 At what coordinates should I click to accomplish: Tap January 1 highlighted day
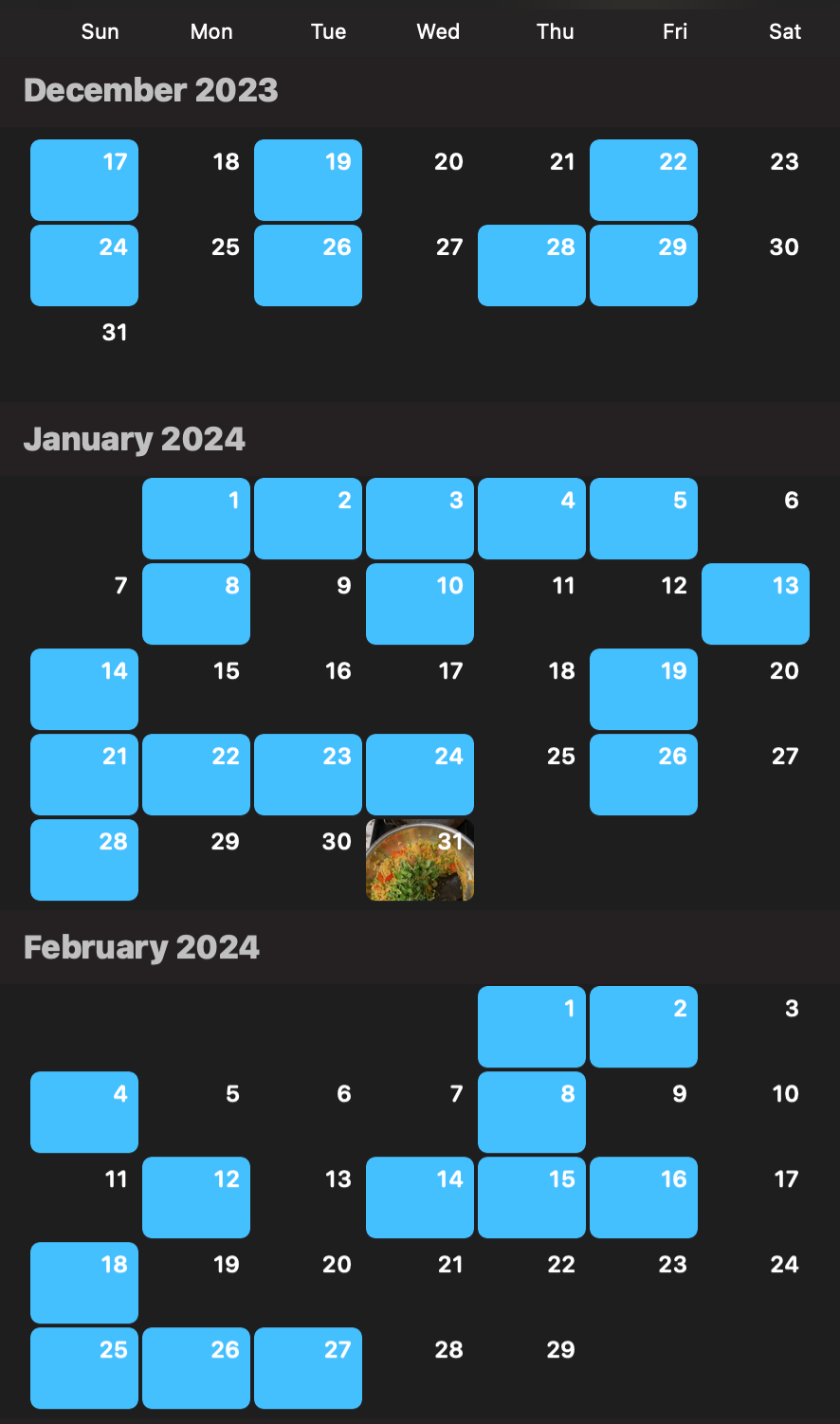click(196, 519)
